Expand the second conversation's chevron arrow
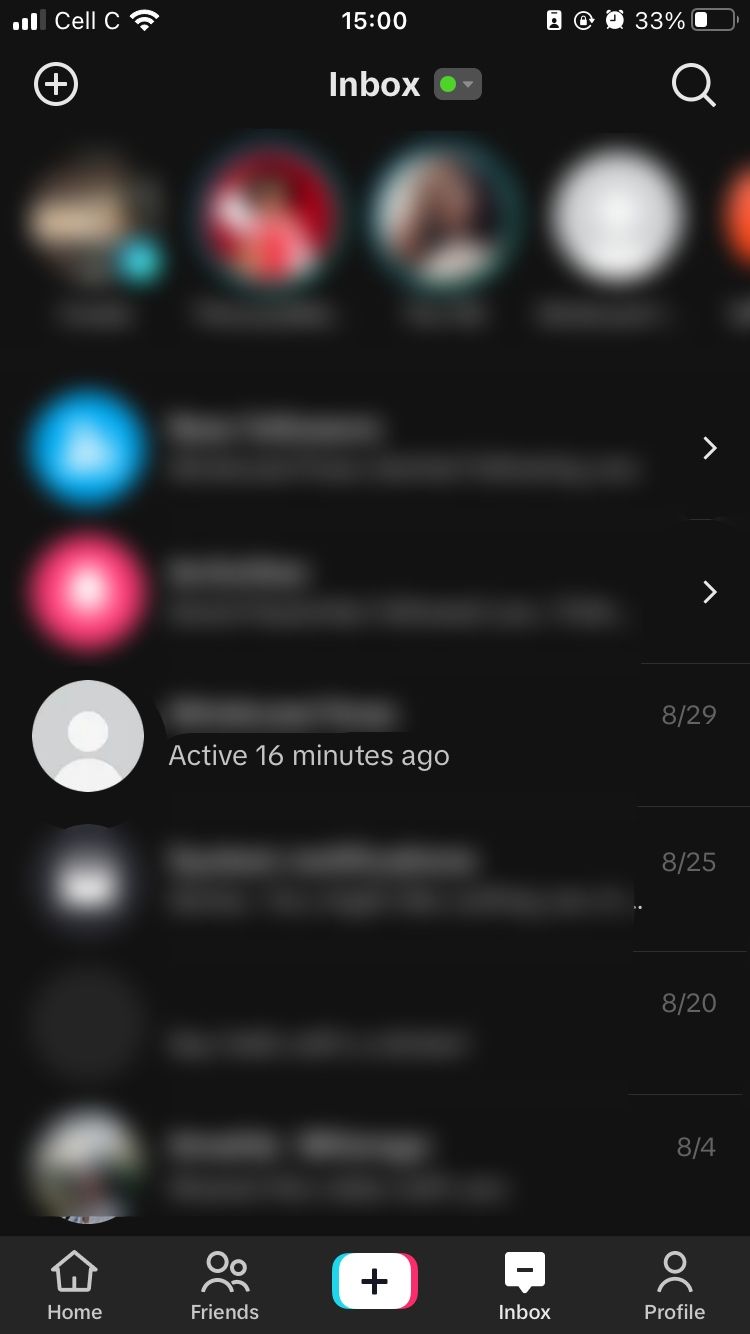The image size is (750, 1334). click(x=709, y=592)
